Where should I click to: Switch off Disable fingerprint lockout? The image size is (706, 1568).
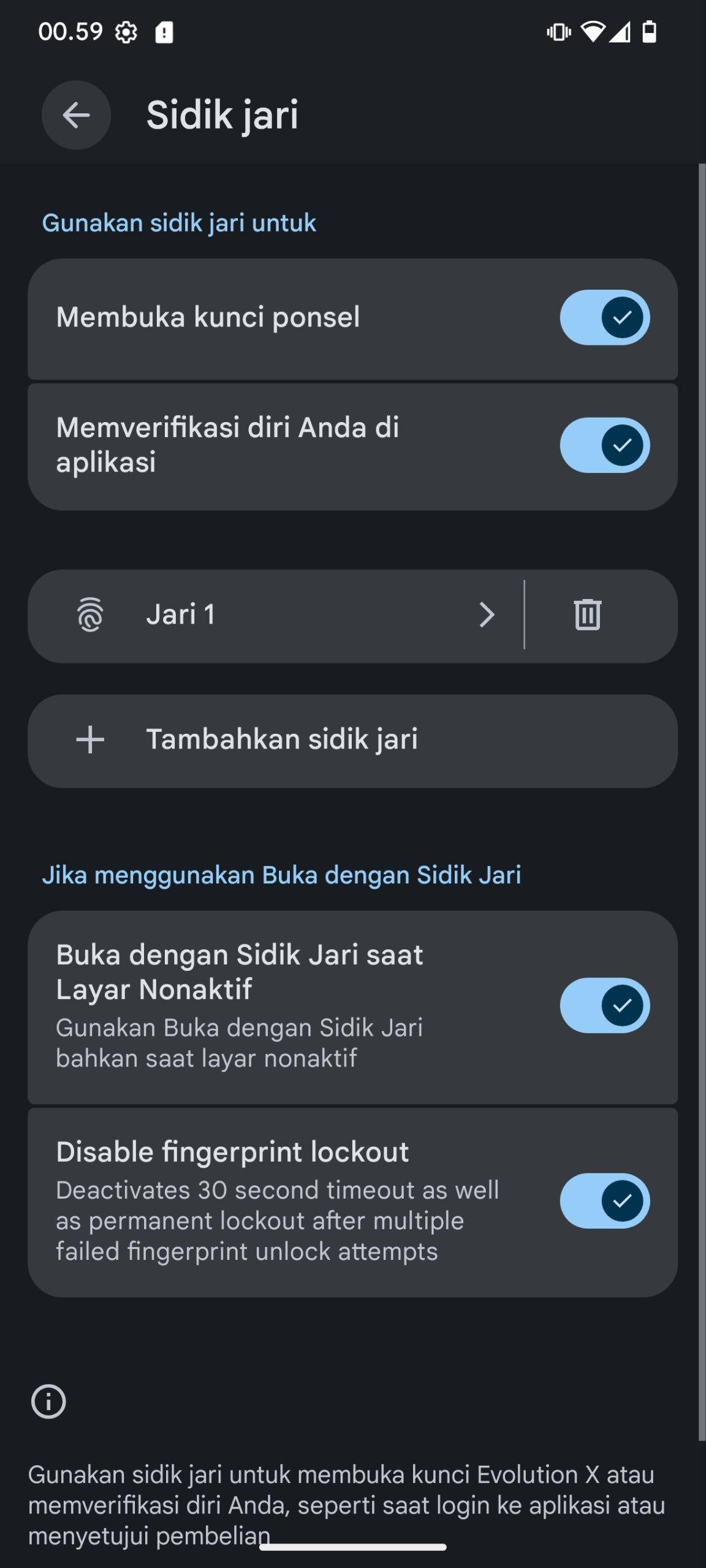coord(604,1200)
